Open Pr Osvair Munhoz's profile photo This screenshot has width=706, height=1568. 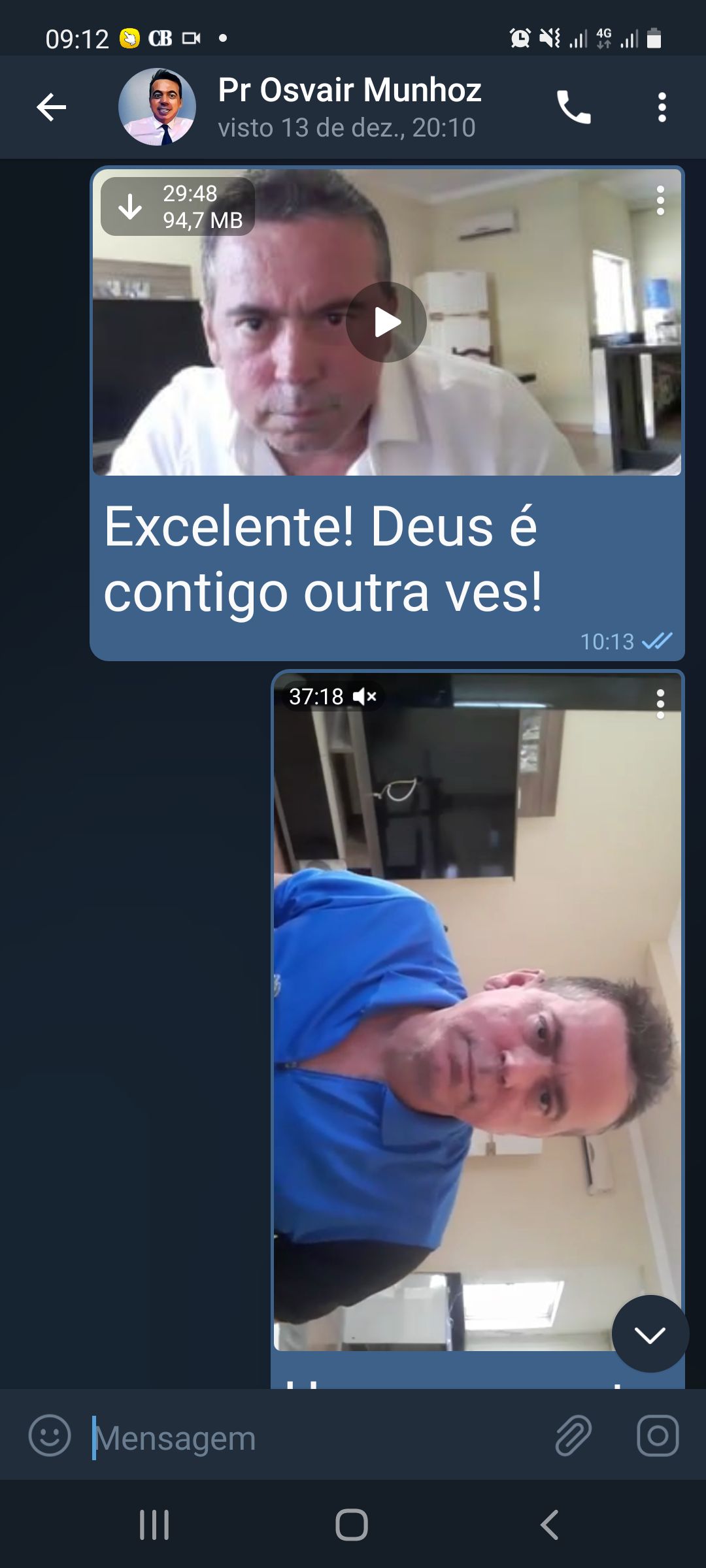tap(157, 106)
